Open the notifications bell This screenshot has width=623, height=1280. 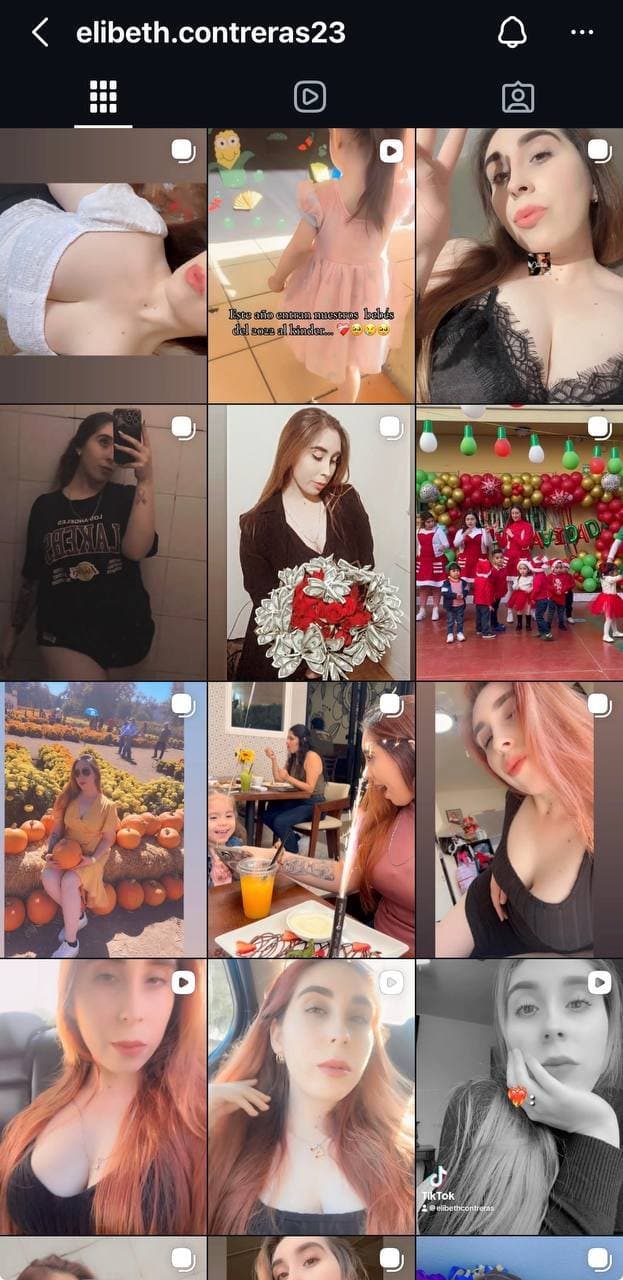point(512,33)
